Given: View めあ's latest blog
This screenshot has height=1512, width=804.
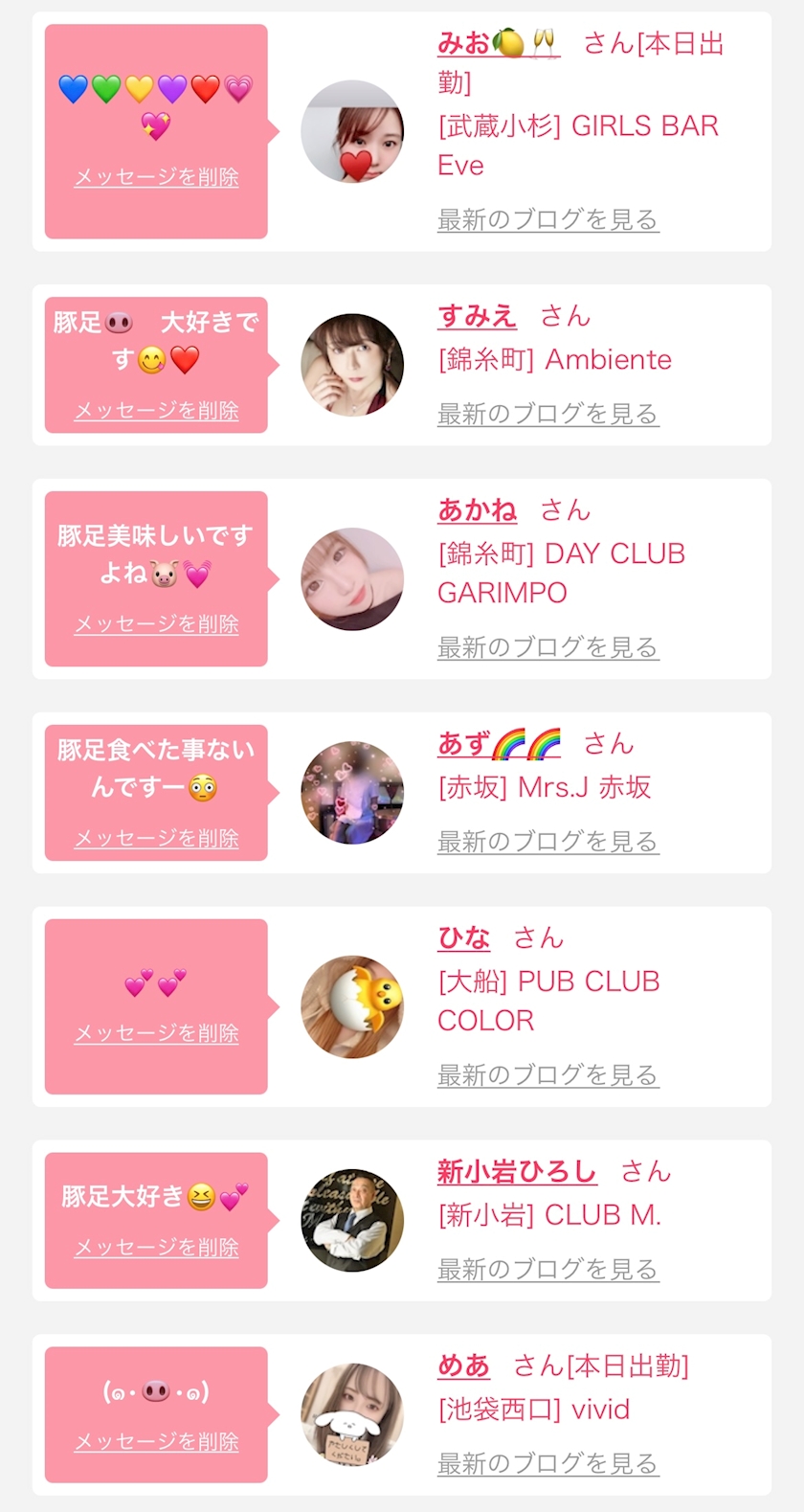Looking at the screenshot, I should (x=547, y=1463).
